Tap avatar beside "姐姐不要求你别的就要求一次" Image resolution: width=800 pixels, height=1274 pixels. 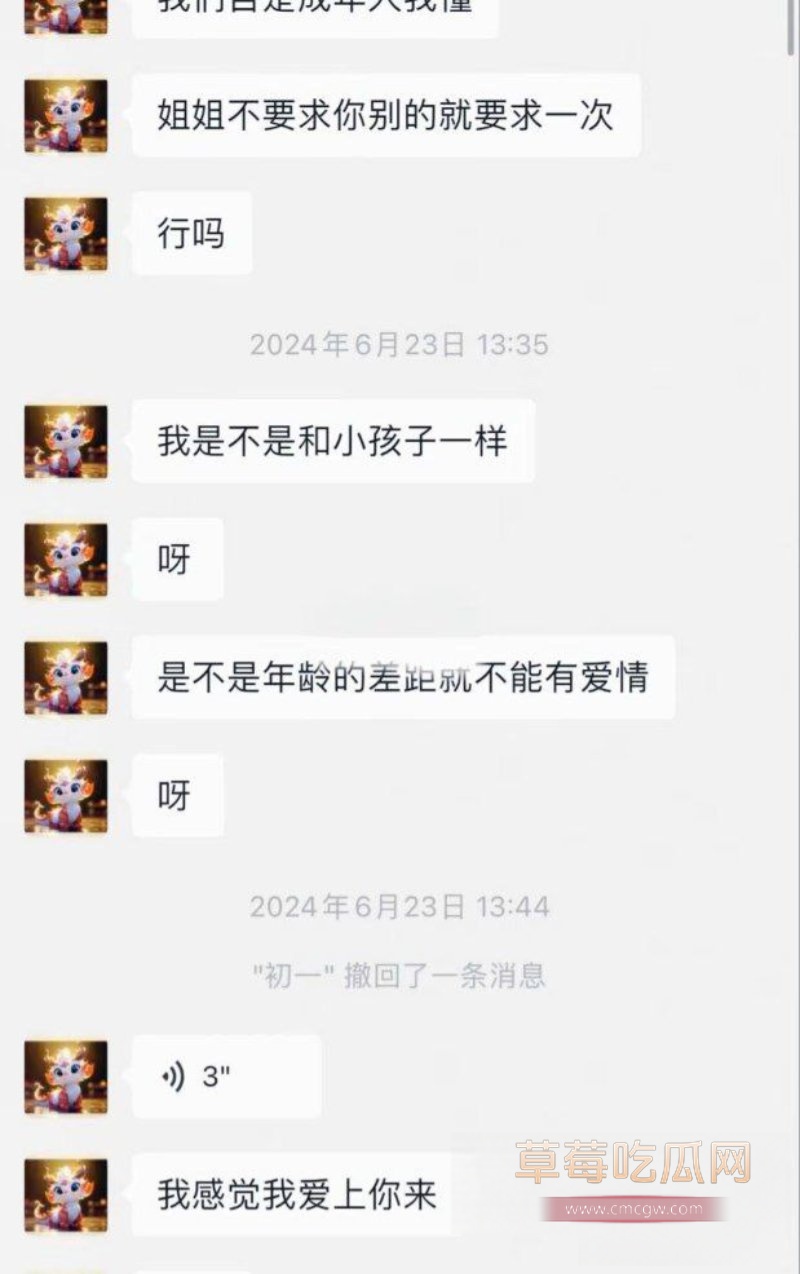[66, 116]
